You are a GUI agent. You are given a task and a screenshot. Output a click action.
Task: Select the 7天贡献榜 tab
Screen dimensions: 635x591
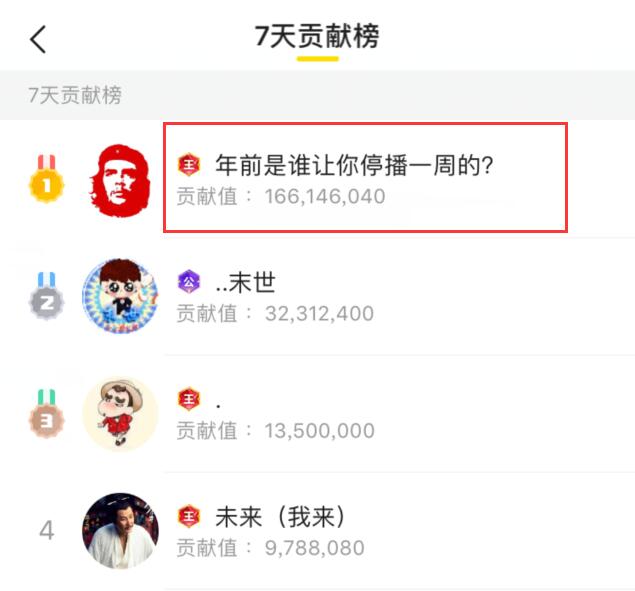pyautogui.click(x=317, y=37)
